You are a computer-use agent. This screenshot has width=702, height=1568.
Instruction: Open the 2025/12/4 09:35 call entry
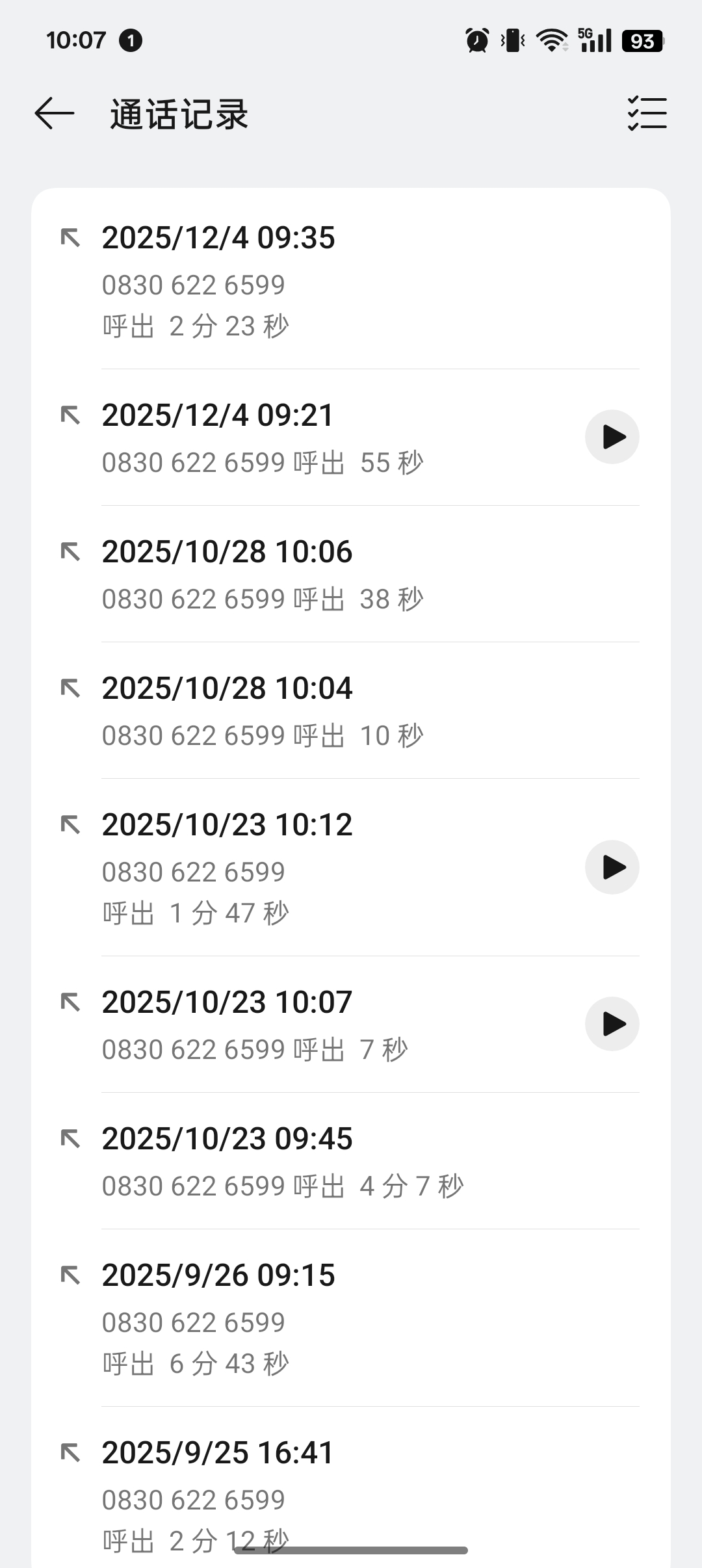click(x=325, y=281)
